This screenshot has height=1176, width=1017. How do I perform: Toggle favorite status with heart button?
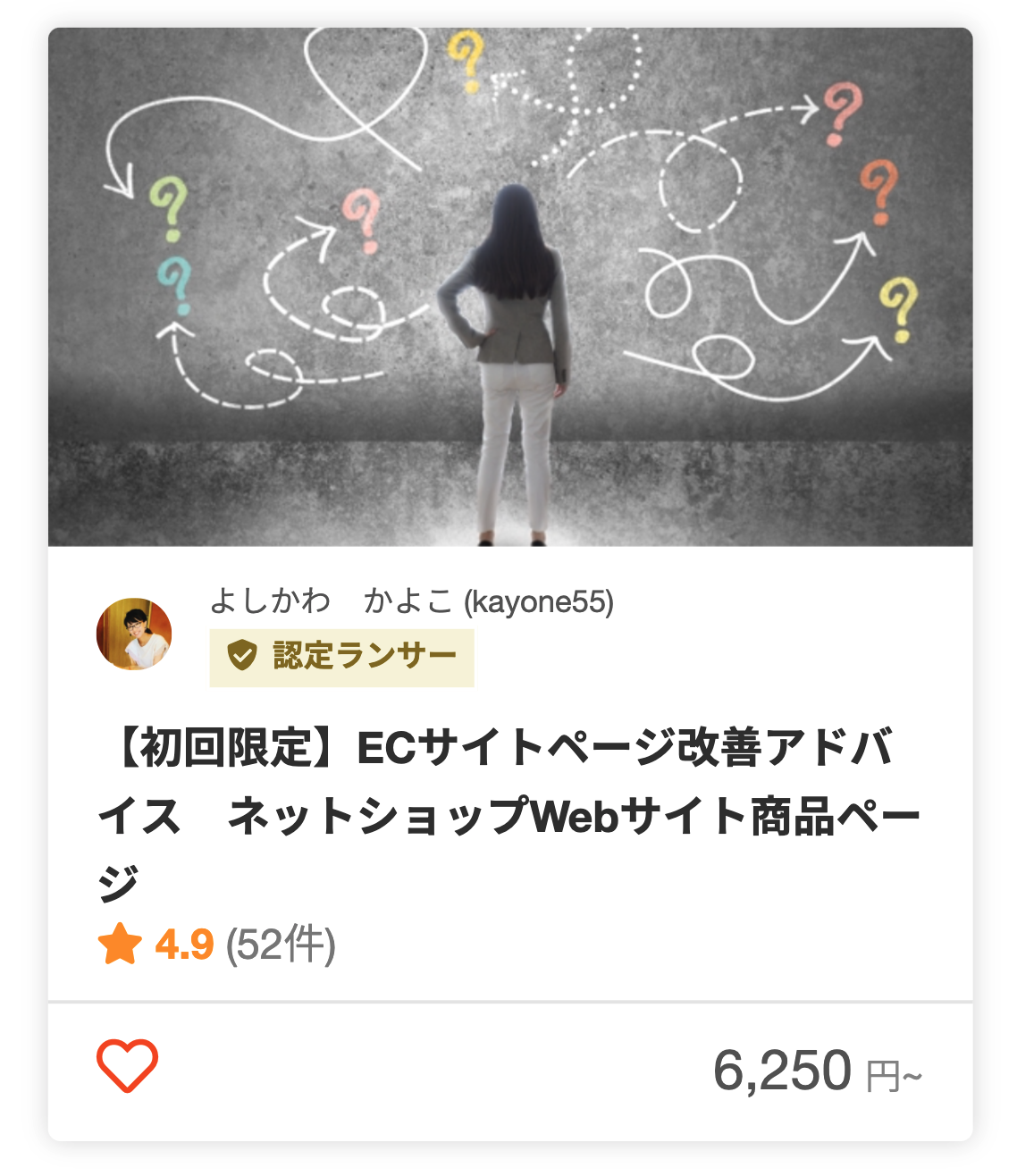[x=129, y=1067]
